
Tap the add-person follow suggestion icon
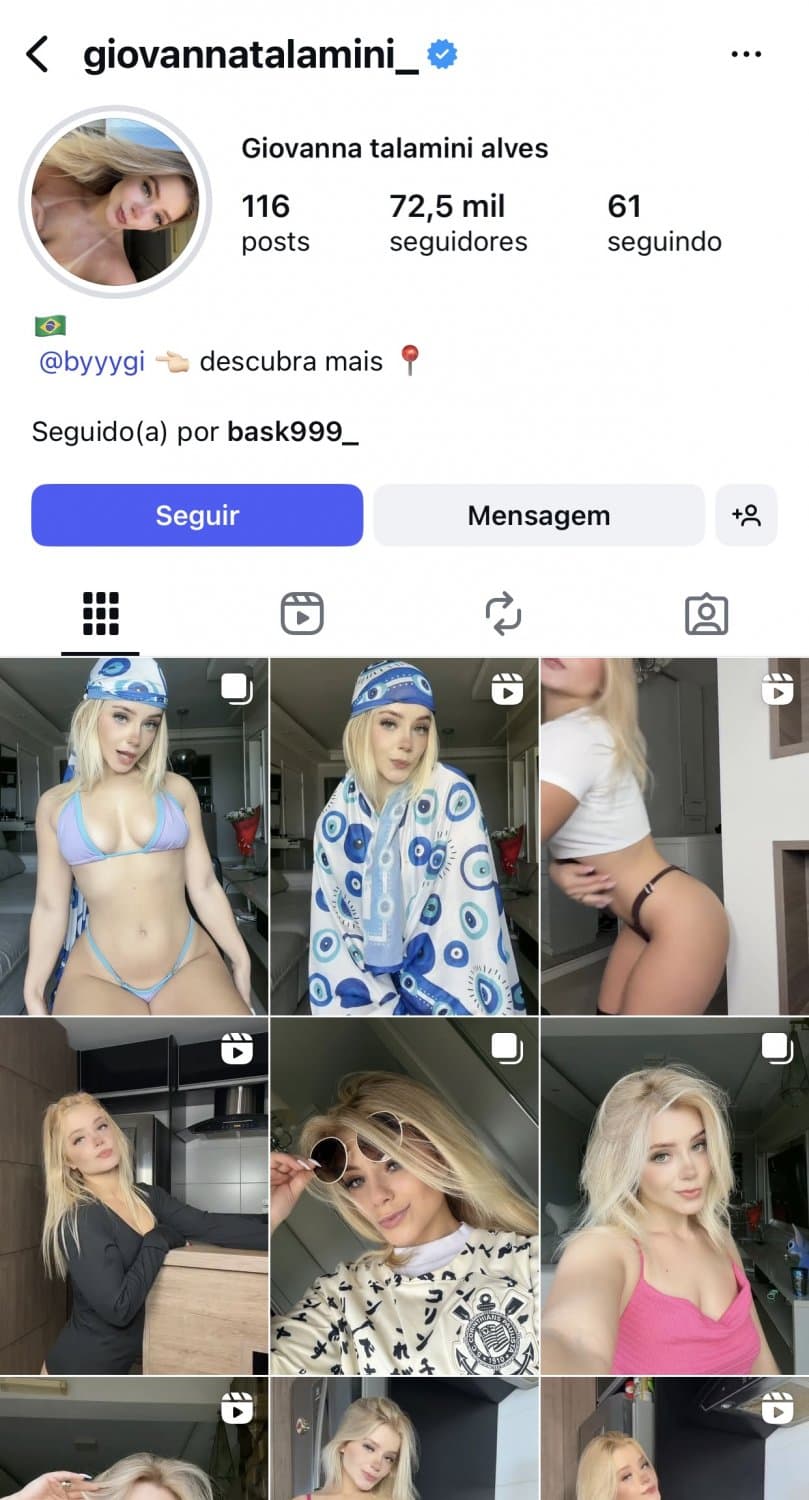point(747,515)
